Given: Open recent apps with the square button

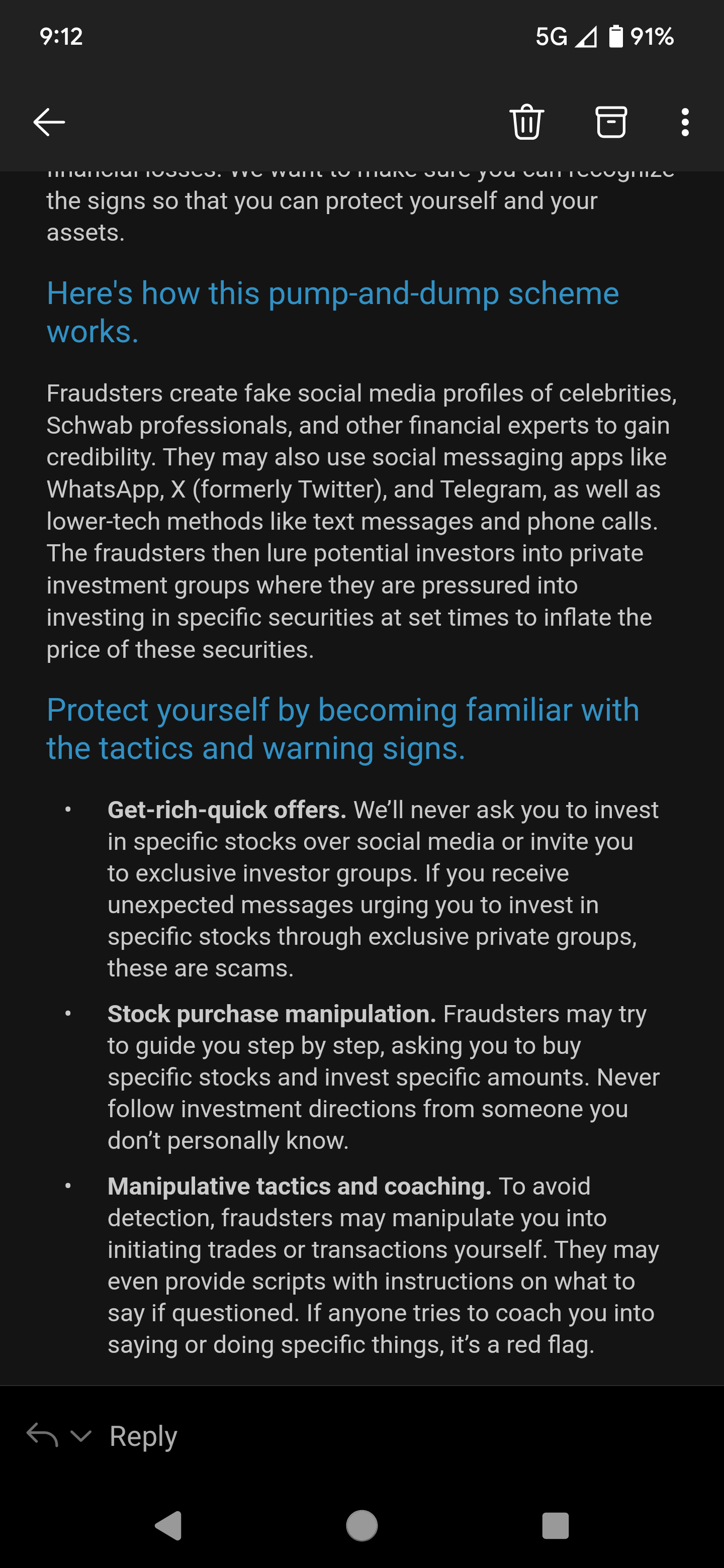Looking at the screenshot, I should coord(556,1525).
